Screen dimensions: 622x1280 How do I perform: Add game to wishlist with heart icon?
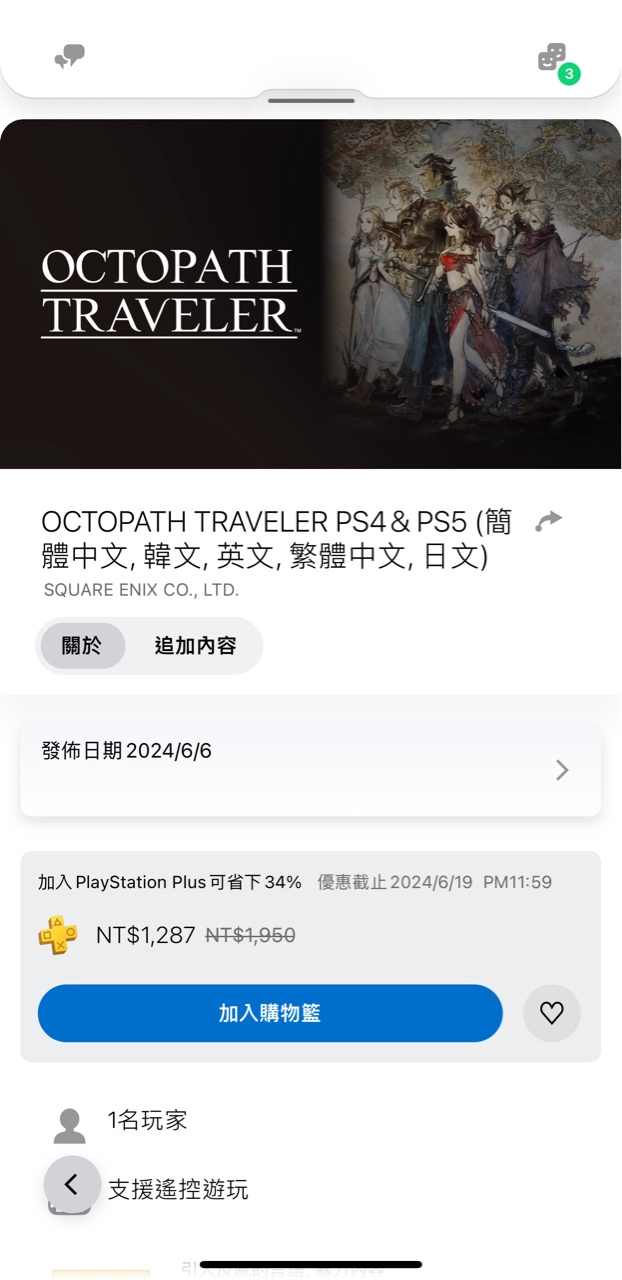[552, 1013]
